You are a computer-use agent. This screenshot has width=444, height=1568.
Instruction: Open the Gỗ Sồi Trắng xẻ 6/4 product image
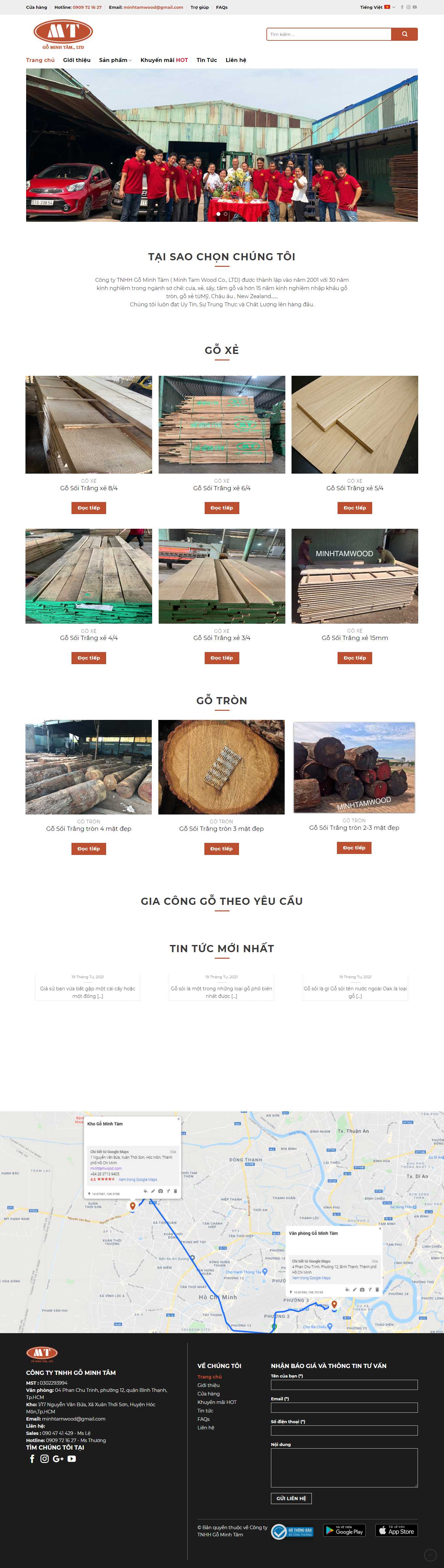222,424
